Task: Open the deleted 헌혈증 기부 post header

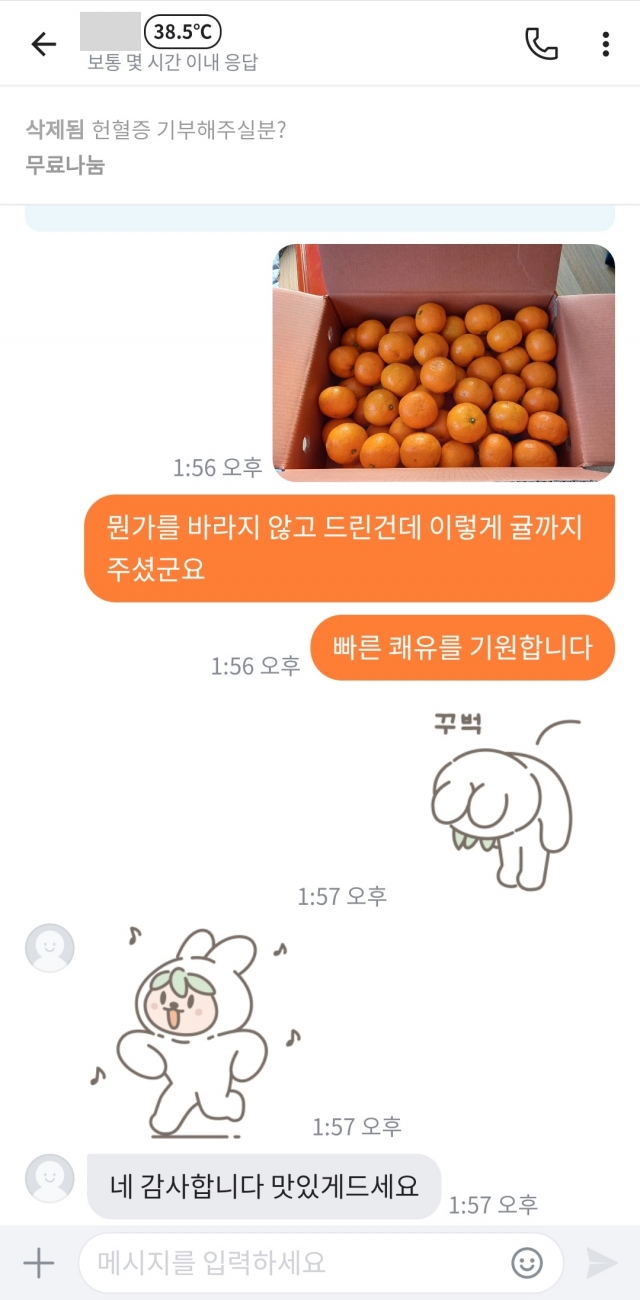Action: tap(320, 146)
